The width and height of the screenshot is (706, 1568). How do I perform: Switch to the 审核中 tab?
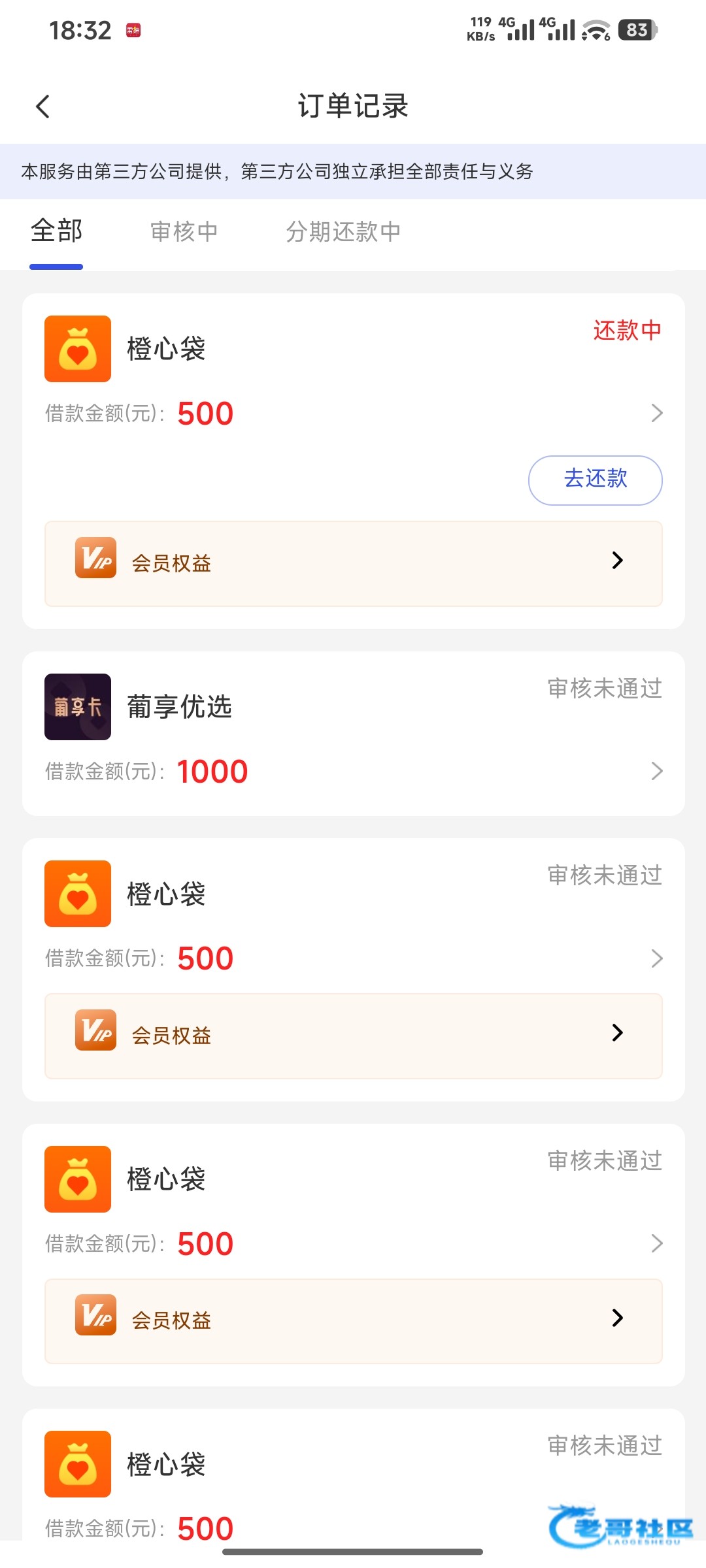(x=184, y=232)
